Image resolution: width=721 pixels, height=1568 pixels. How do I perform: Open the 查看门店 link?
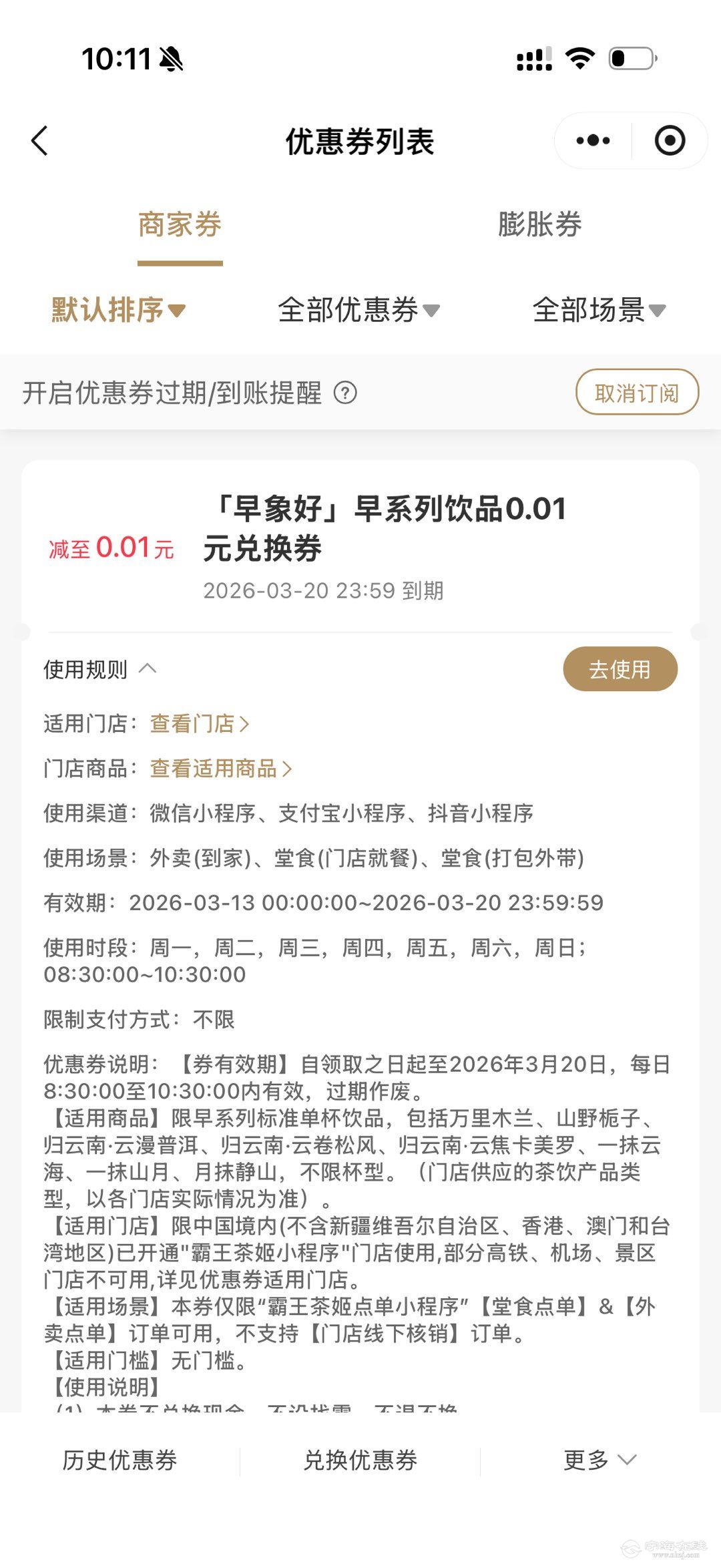pyautogui.click(x=199, y=724)
